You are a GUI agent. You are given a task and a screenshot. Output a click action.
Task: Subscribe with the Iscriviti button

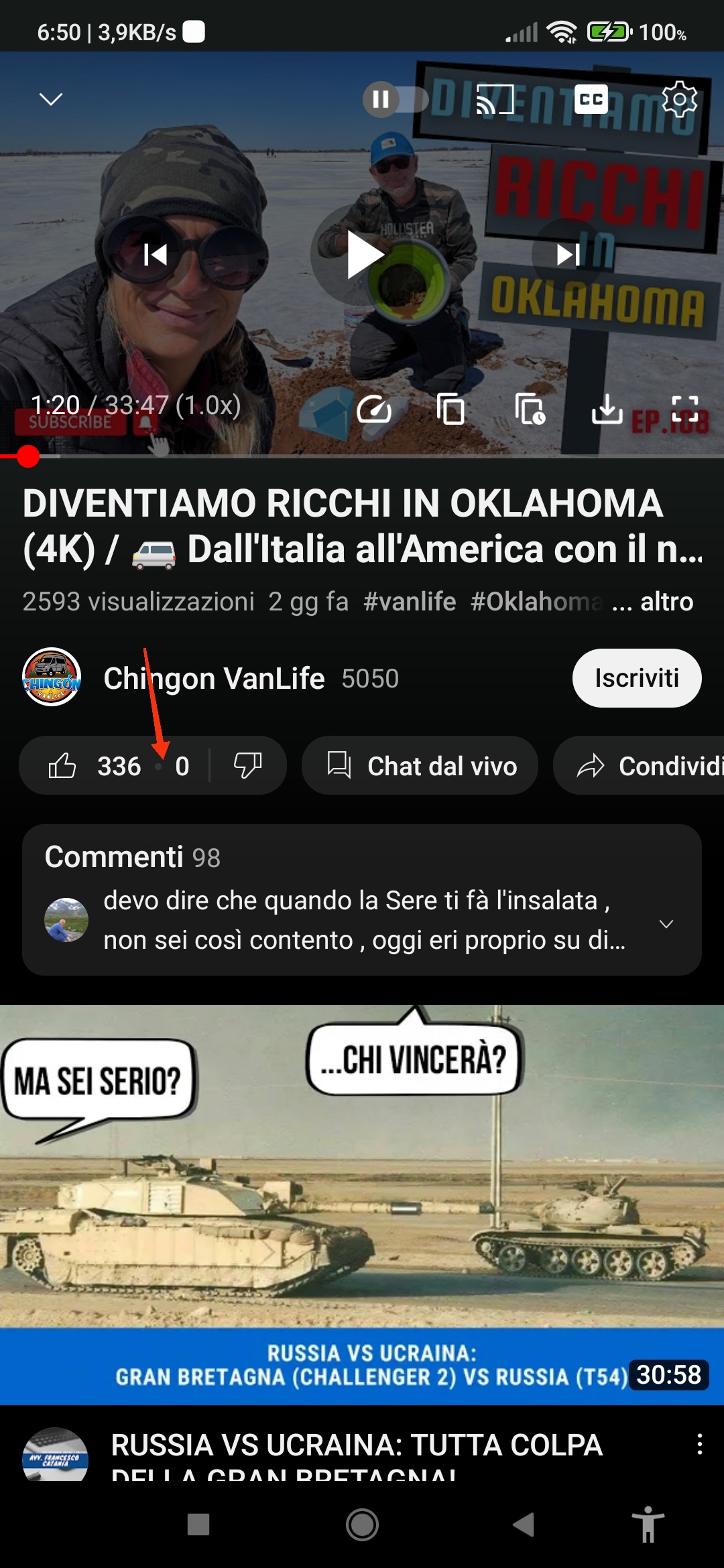click(x=636, y=678)
